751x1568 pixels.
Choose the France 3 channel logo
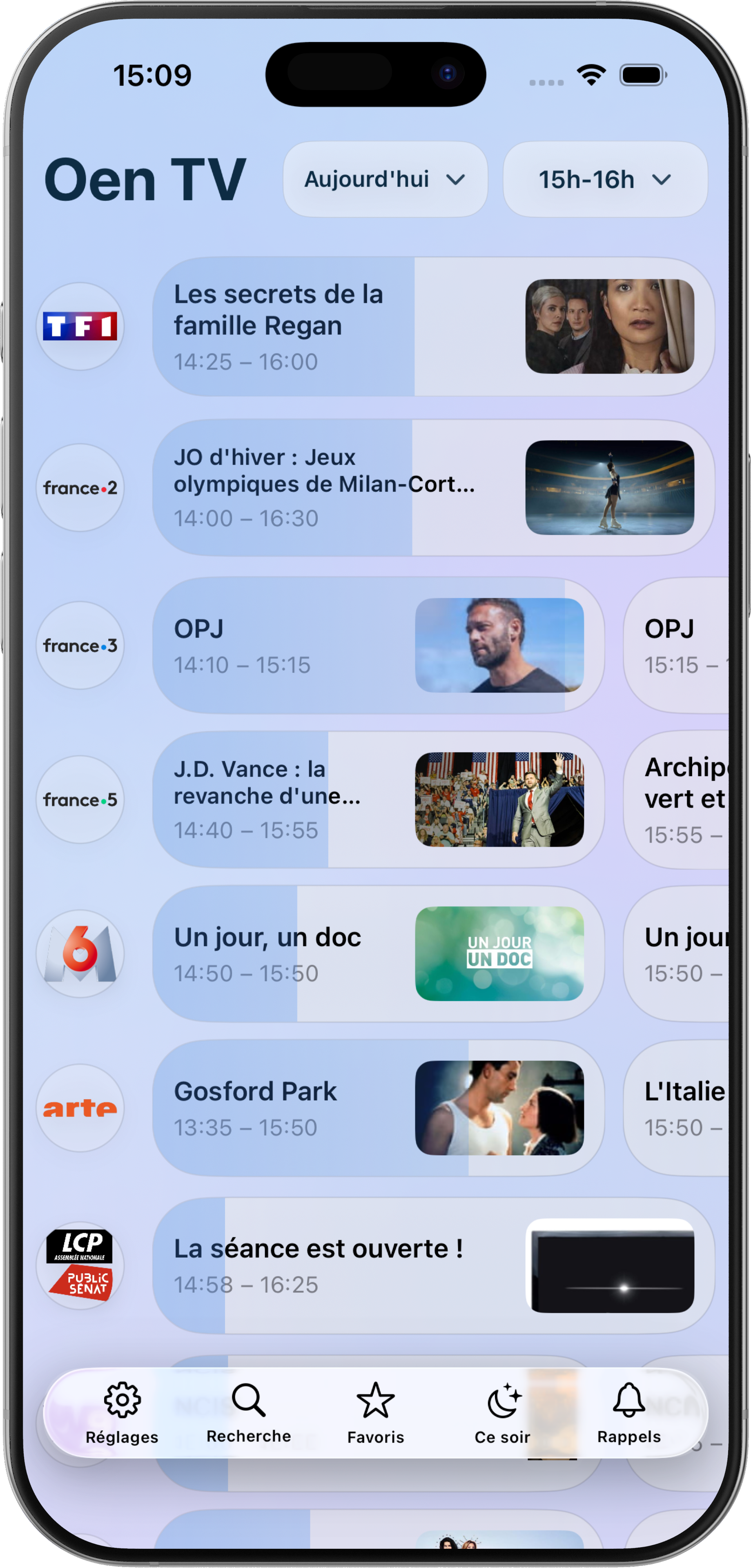(80, 645)
